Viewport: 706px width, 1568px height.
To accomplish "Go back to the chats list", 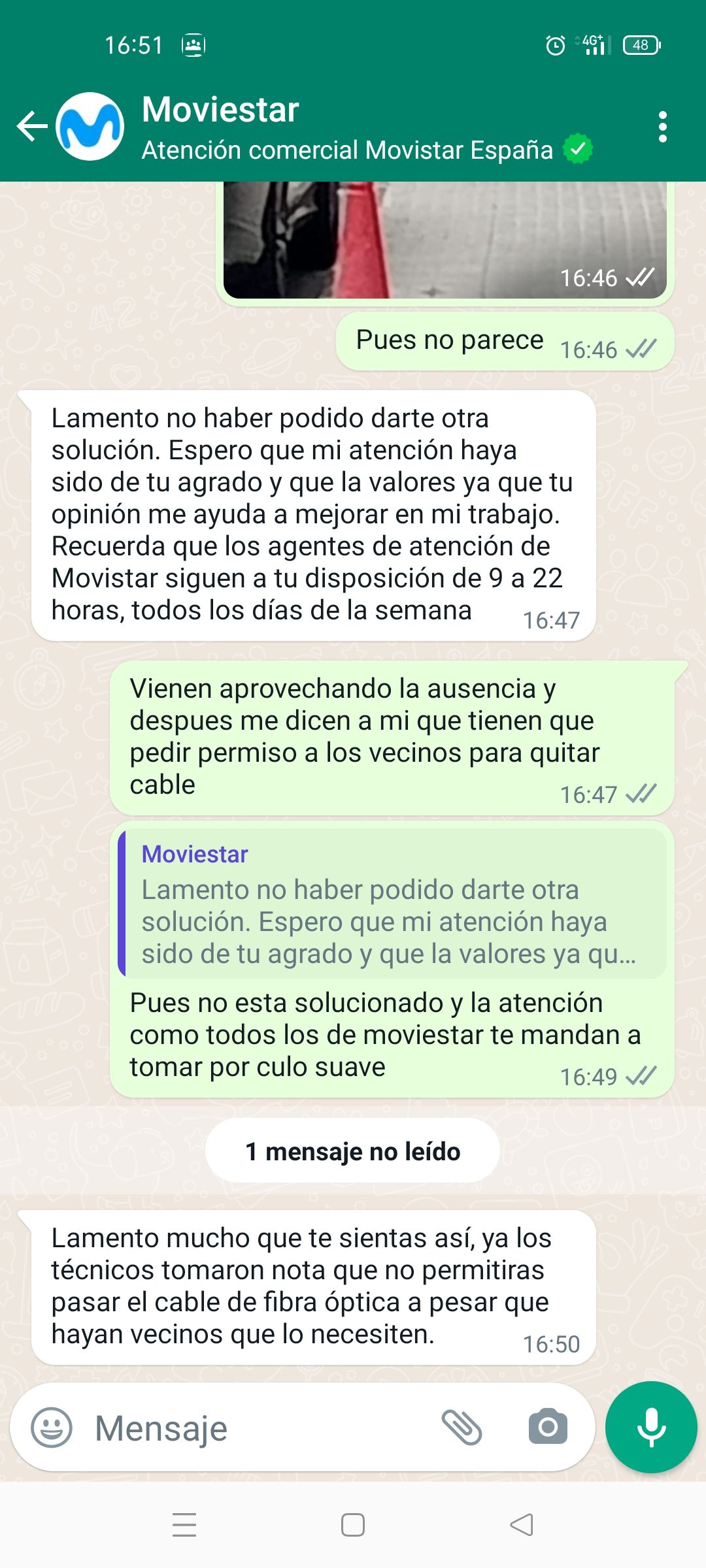I will (31, 127).
